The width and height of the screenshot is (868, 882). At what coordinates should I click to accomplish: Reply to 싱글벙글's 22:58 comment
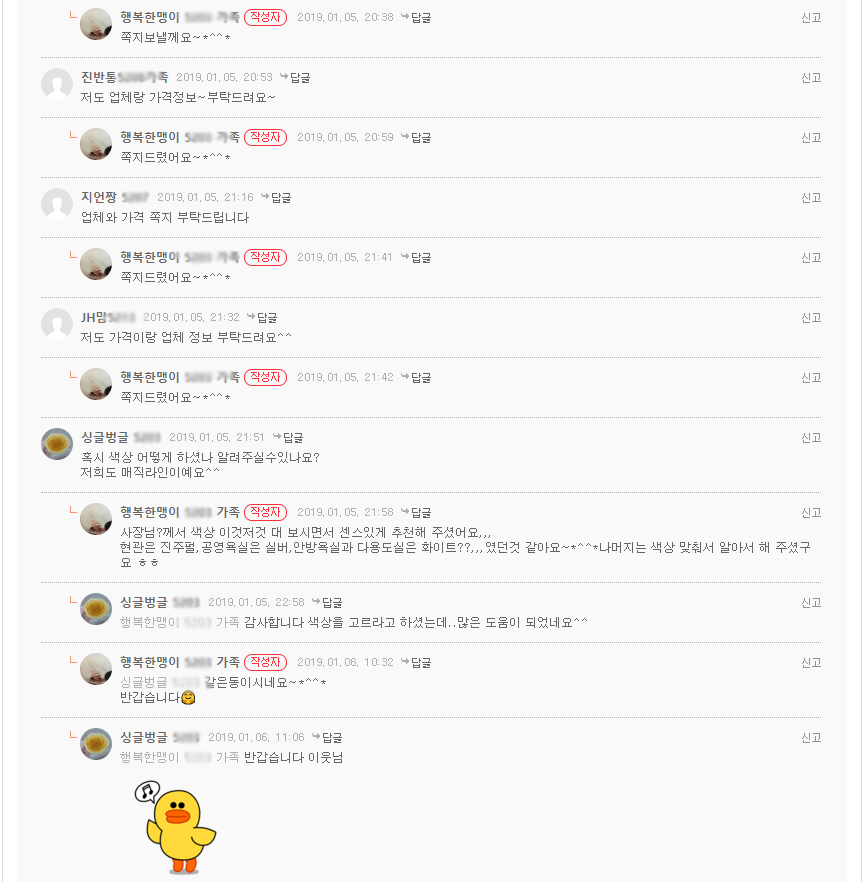pos(331,603)
